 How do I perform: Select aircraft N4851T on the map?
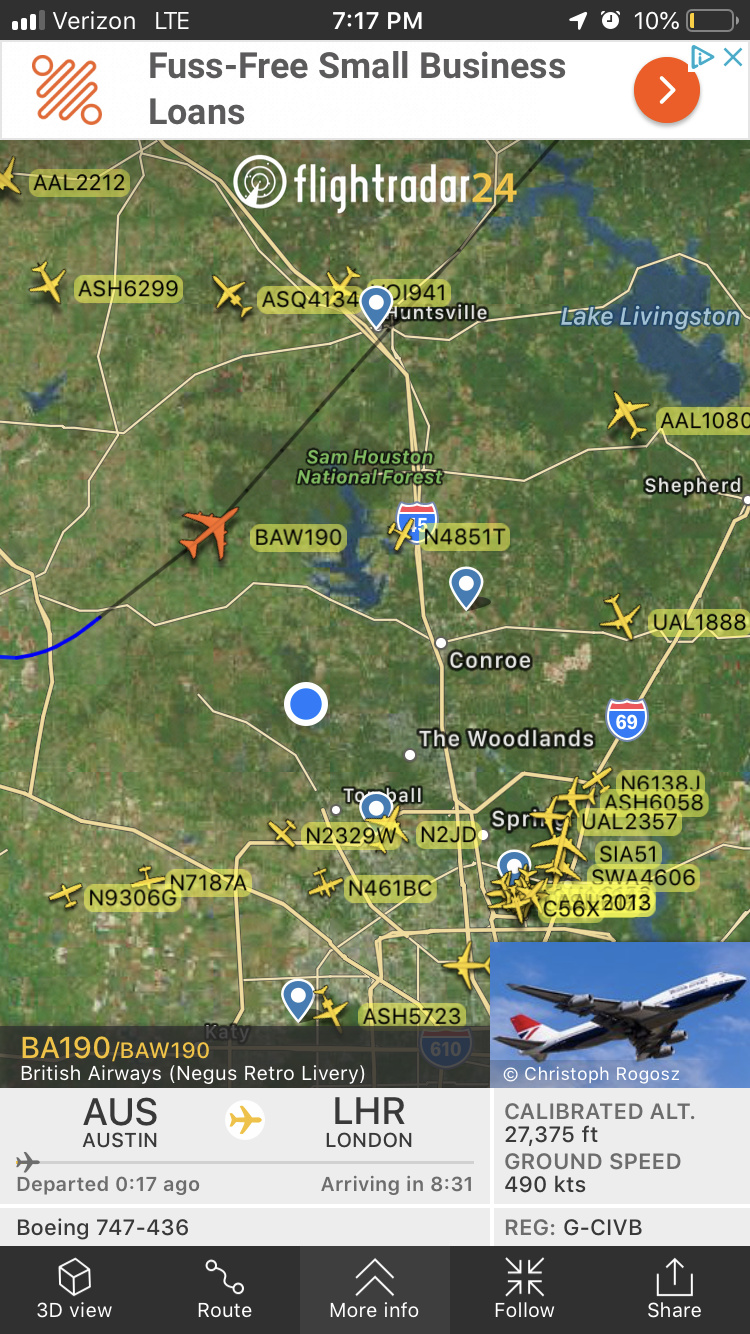click(404, 535)
